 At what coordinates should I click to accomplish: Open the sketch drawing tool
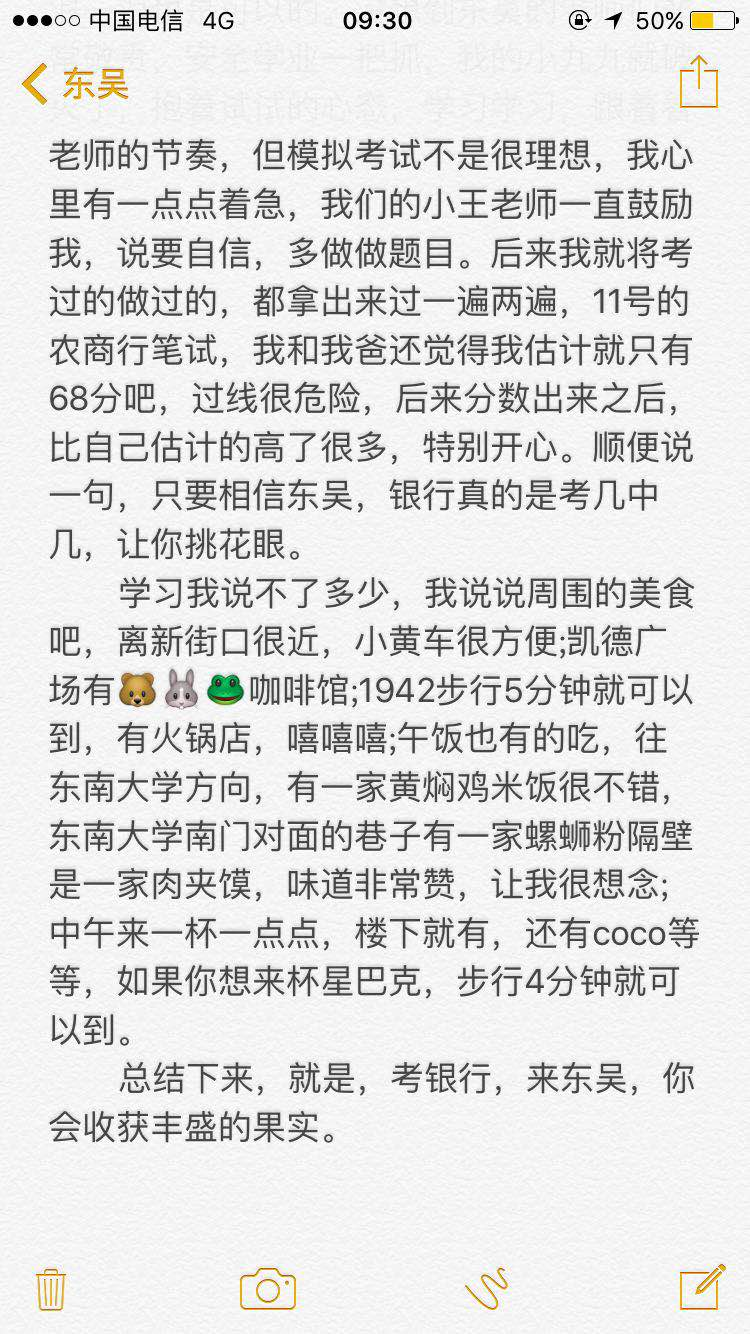coord(487,1288)
